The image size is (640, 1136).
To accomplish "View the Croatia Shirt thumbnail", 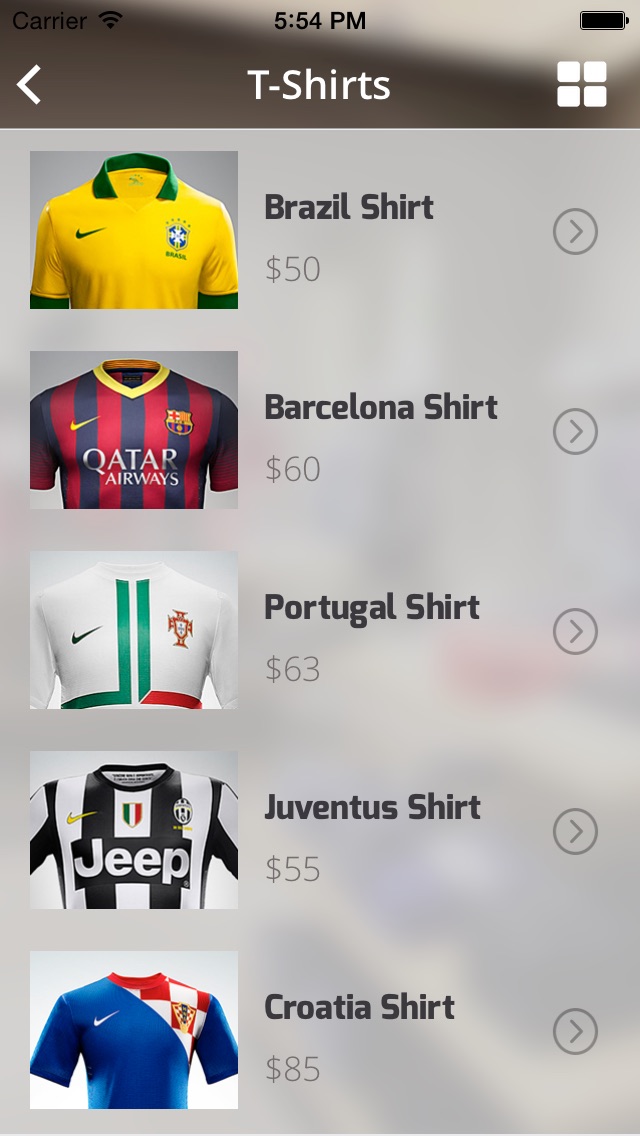I will (x=134, y=1030).
